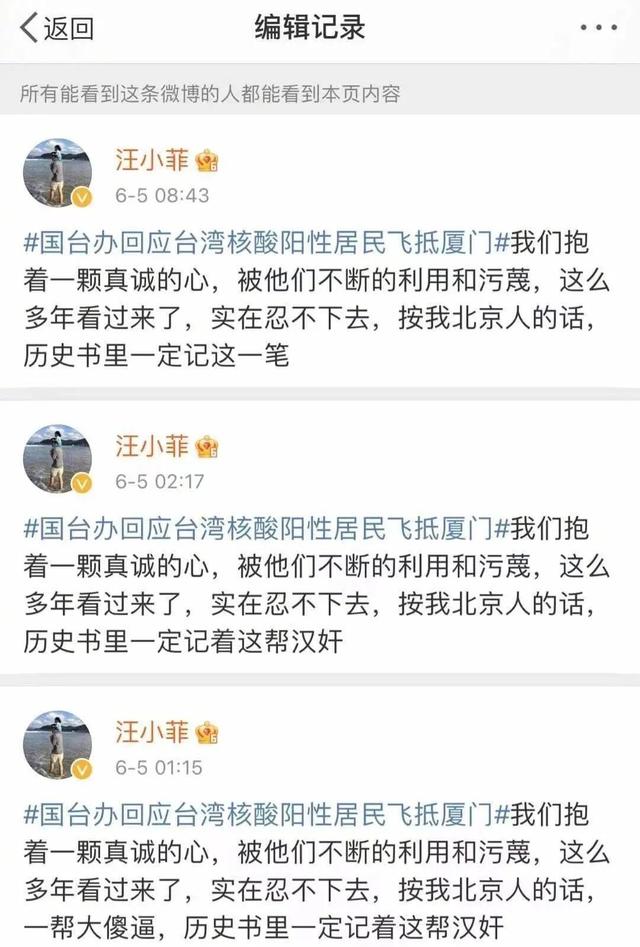Open the avatar on the 08:43 edit record
This screenshot has height=947, width=640.
(x=57, y=172)
